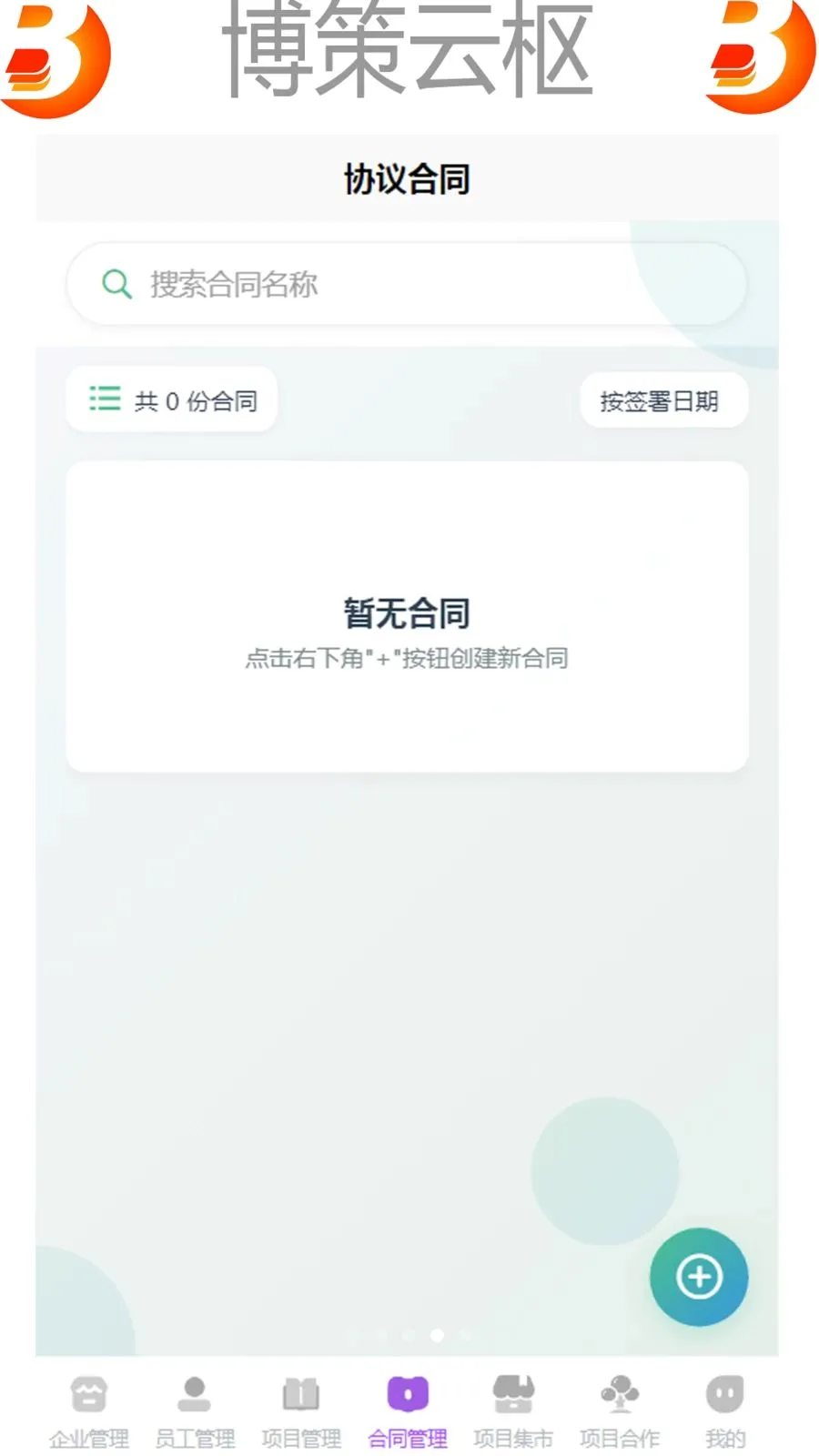The image size is (819, 1456).
Task: Open the 按签署日期 sort option
Action: click(x=663, y=400)
